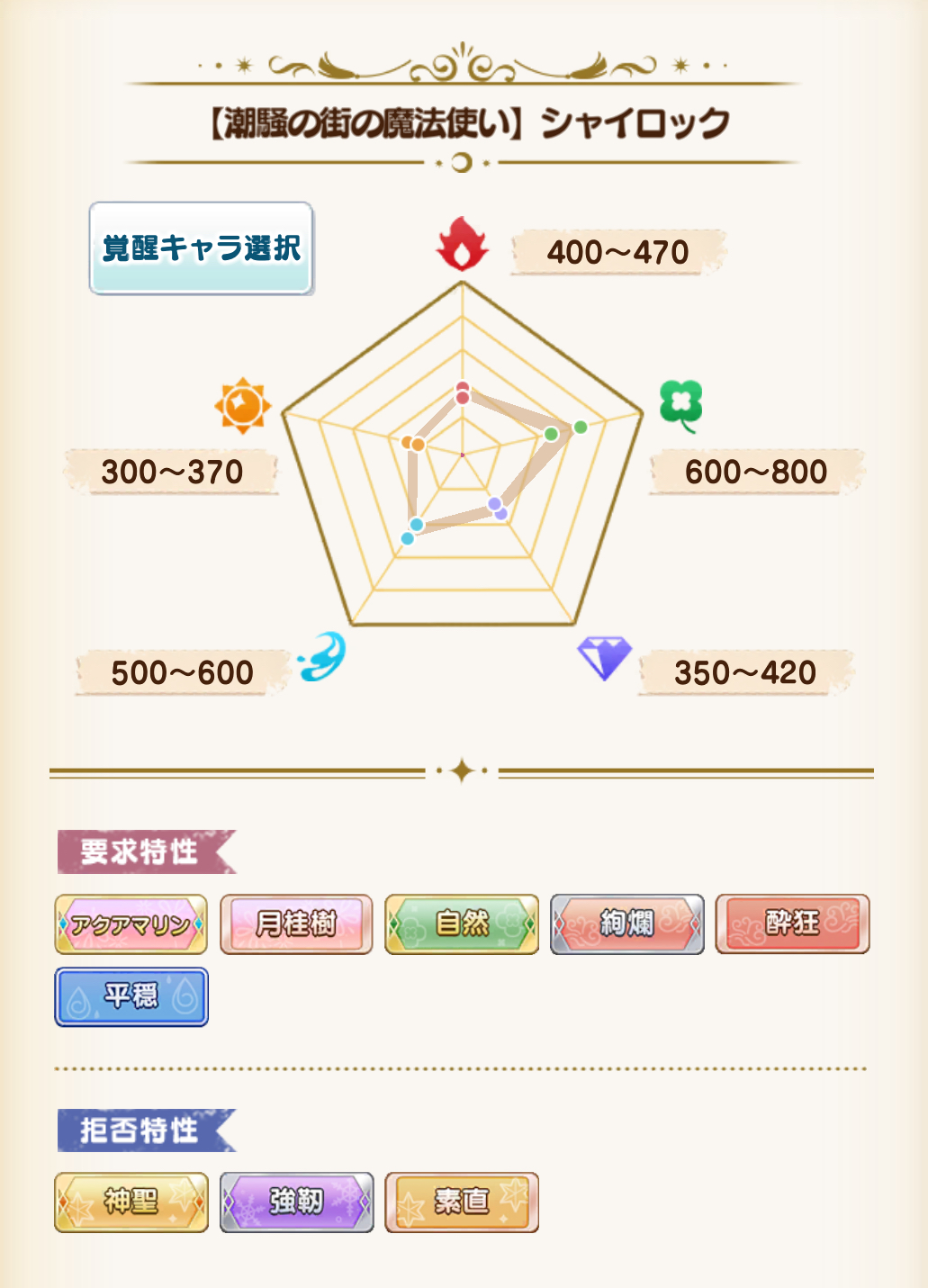
Task: Open the 平穏 trait chip
Action: tap(131, 997)
